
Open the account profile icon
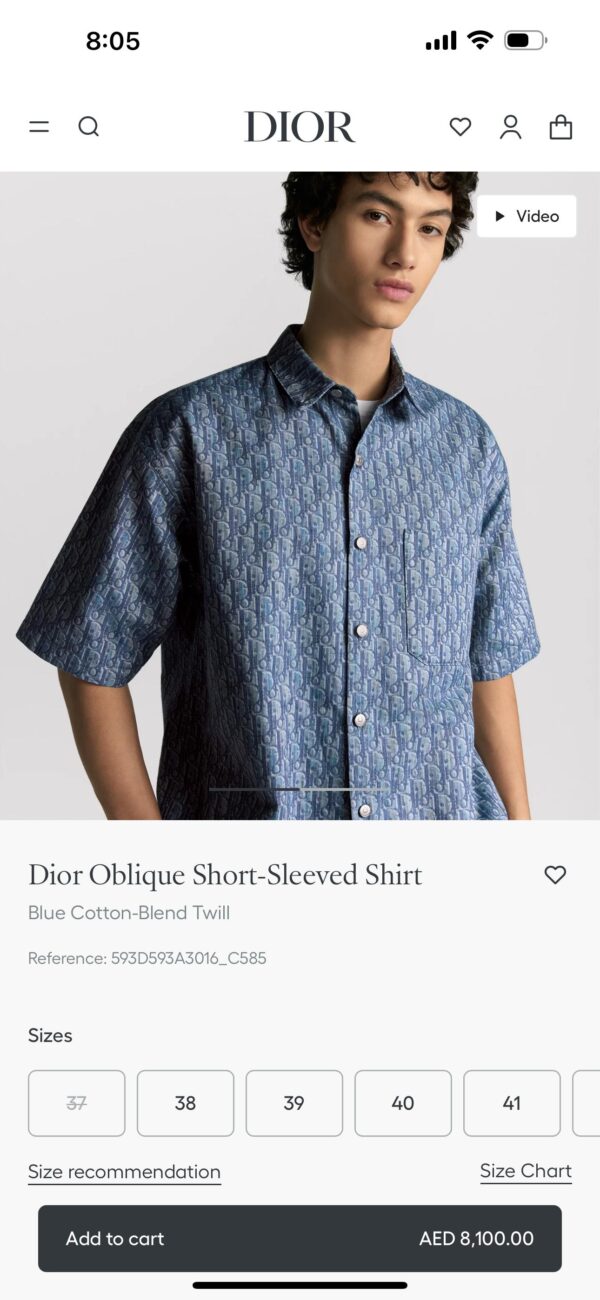click(511, 127)
